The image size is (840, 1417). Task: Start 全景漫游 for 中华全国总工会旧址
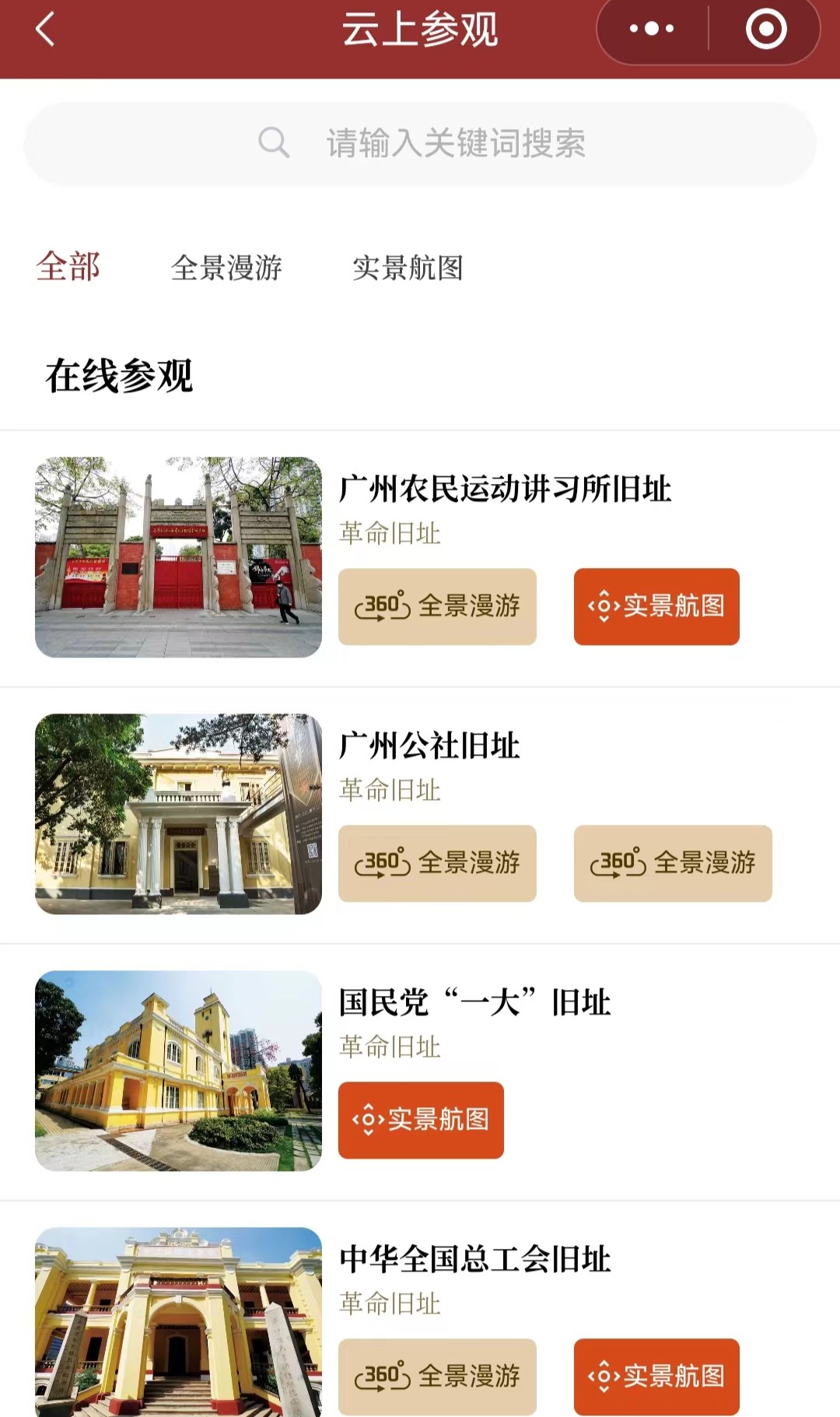tap(437, 1377)
